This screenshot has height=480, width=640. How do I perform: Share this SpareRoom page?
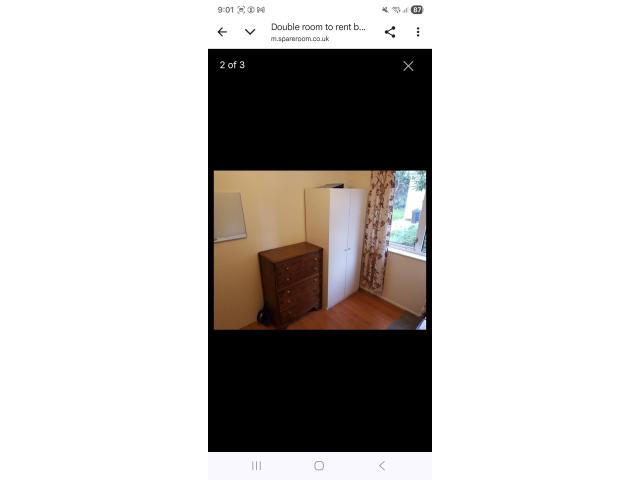click(x=390, y=32)
